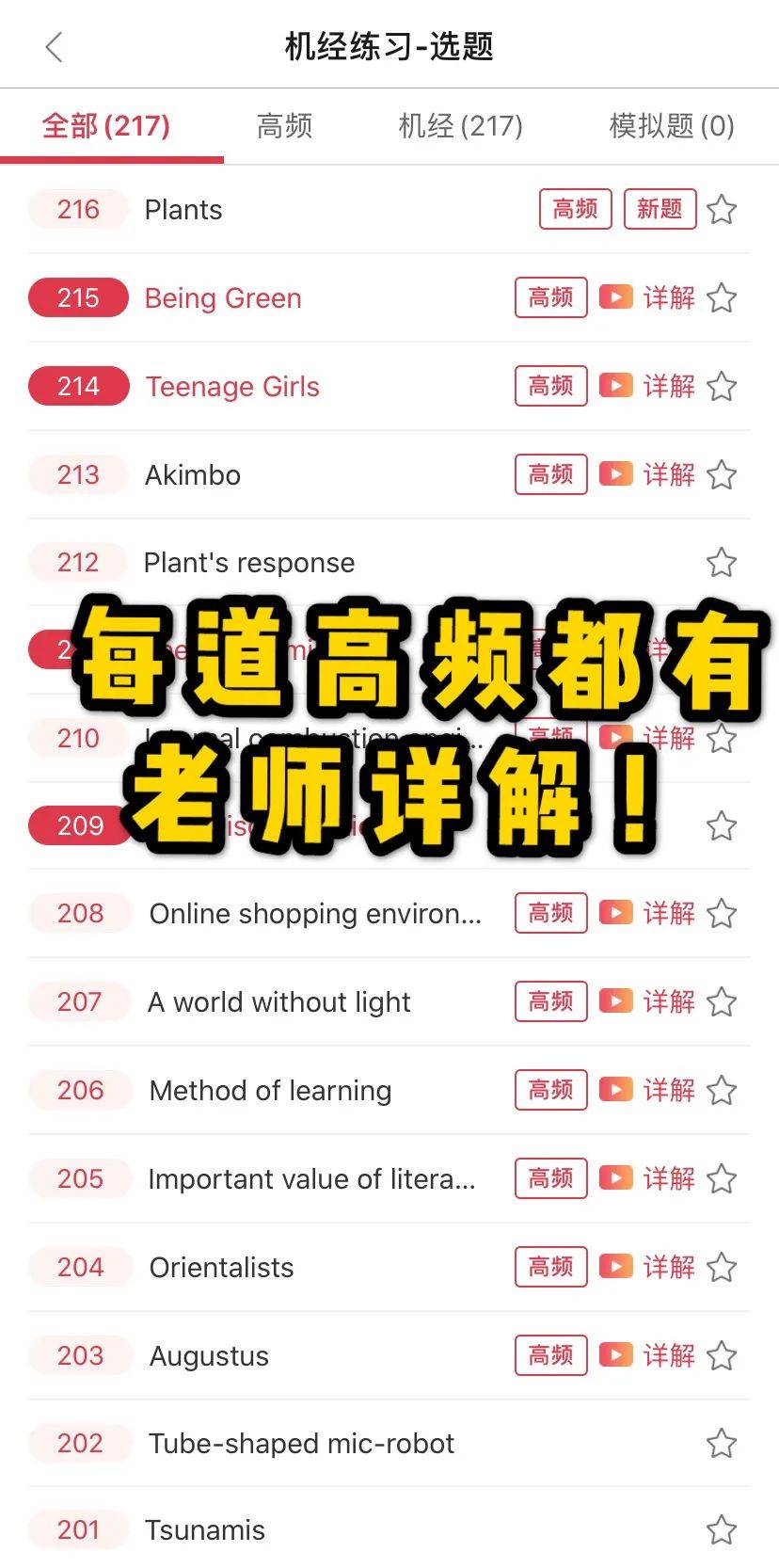This screenshot has height=1568, width=779.
Task: Open question 216 Plants
Action: tap(183, 210)
